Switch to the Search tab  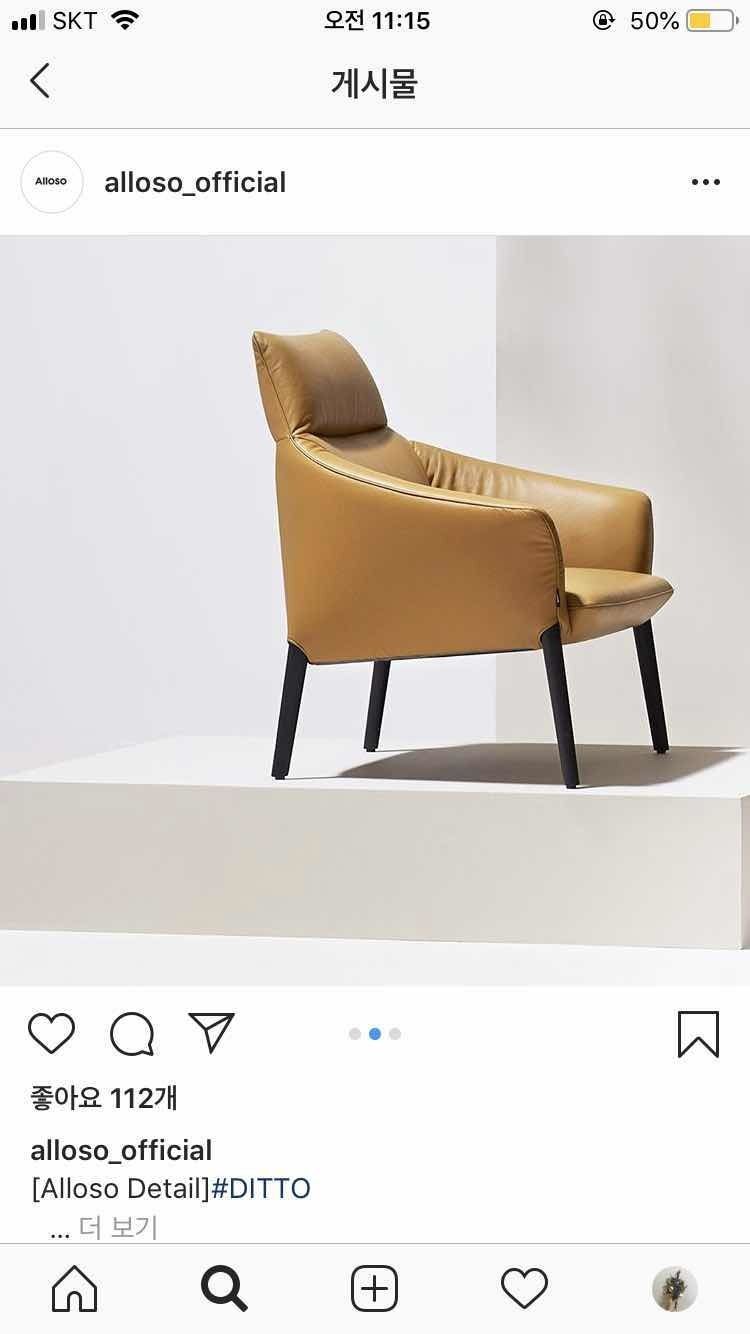(x=224, y=1288)
